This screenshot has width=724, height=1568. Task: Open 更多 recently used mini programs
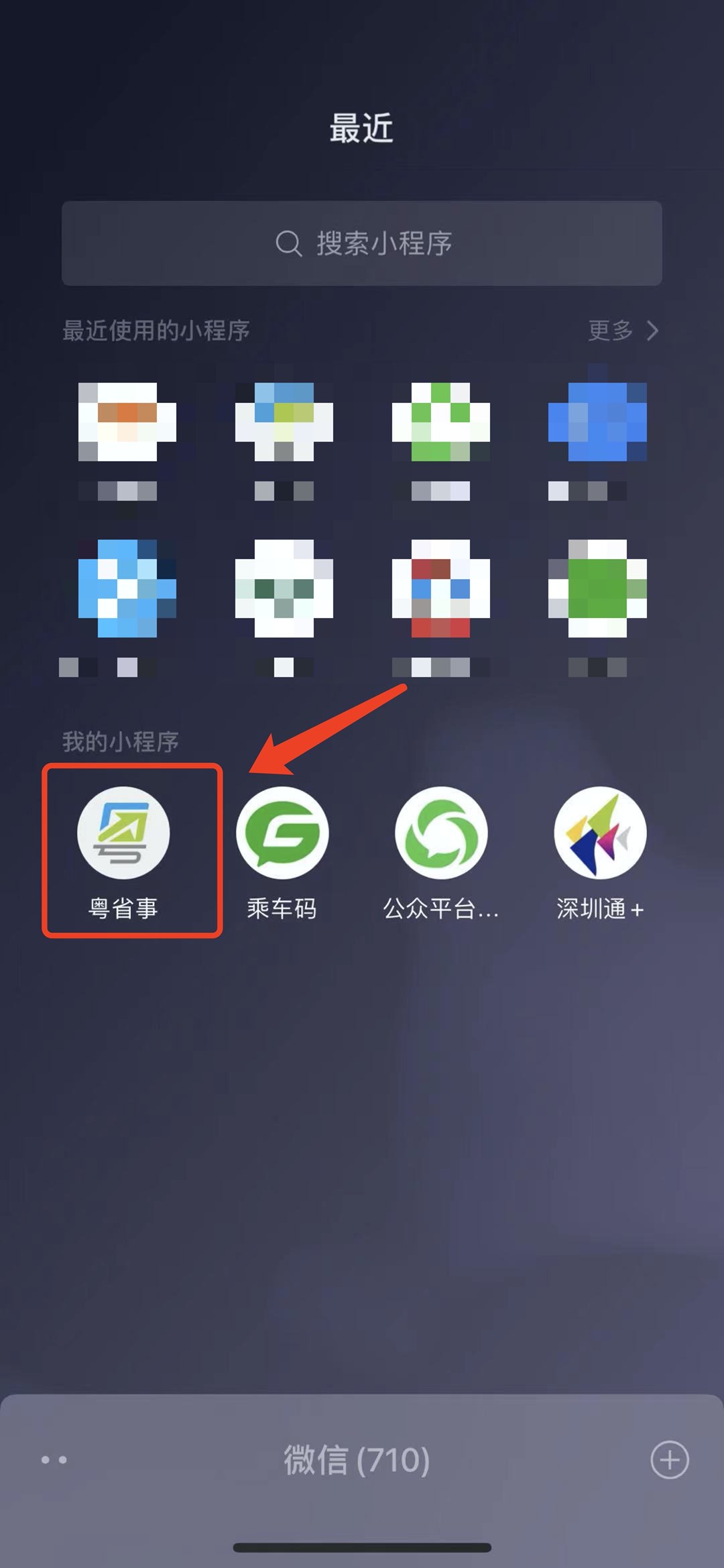coord(622,330)
